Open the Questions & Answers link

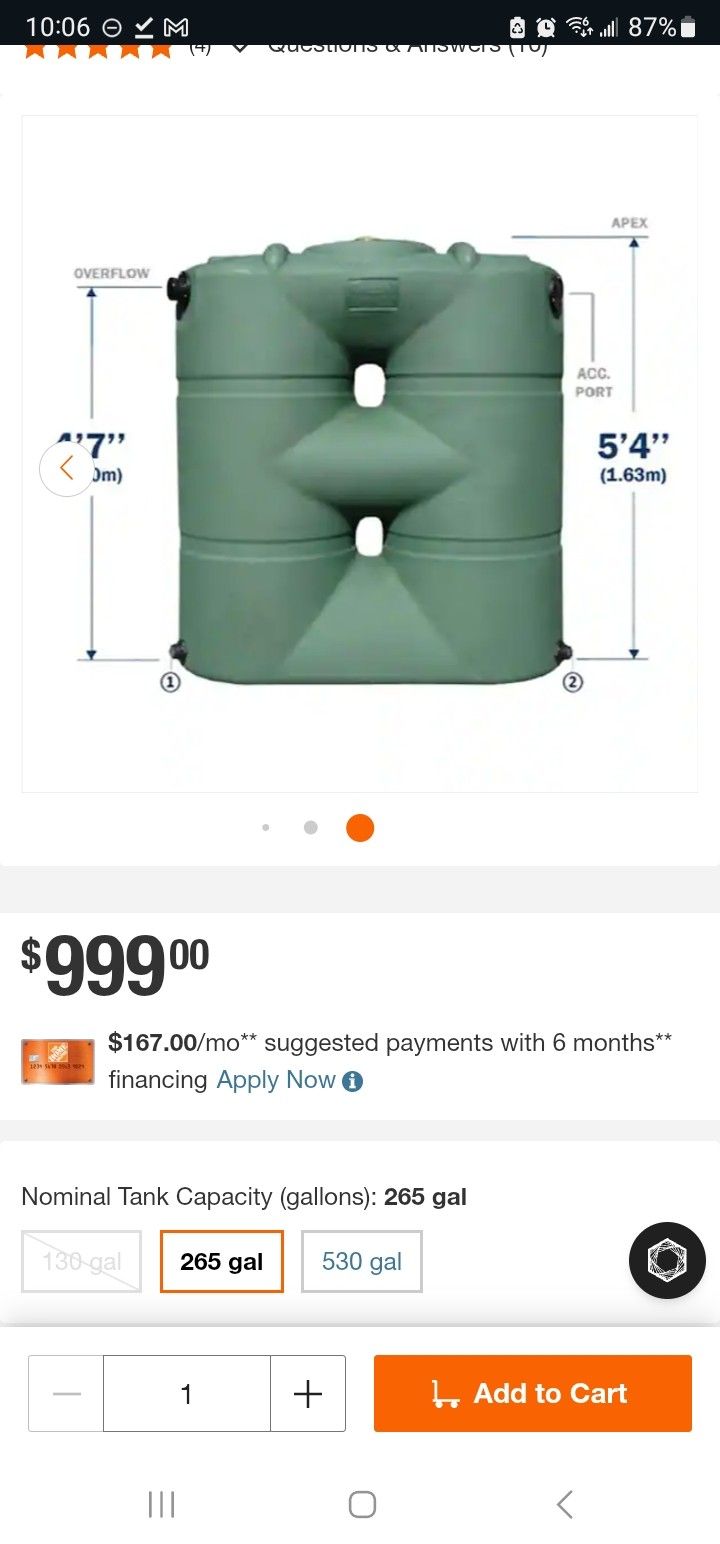pyautogui.click(x=408, y=47)
